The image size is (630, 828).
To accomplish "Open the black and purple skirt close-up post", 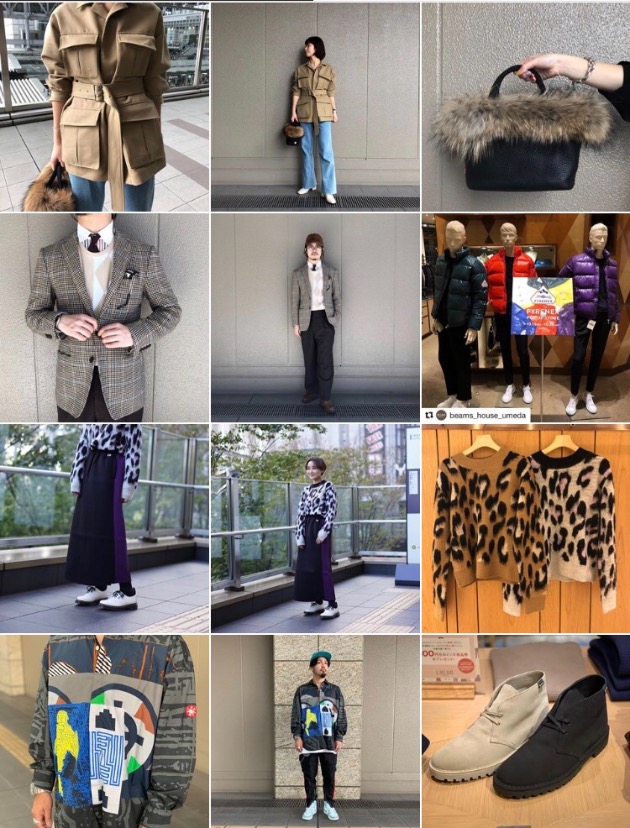I will 104,528.
